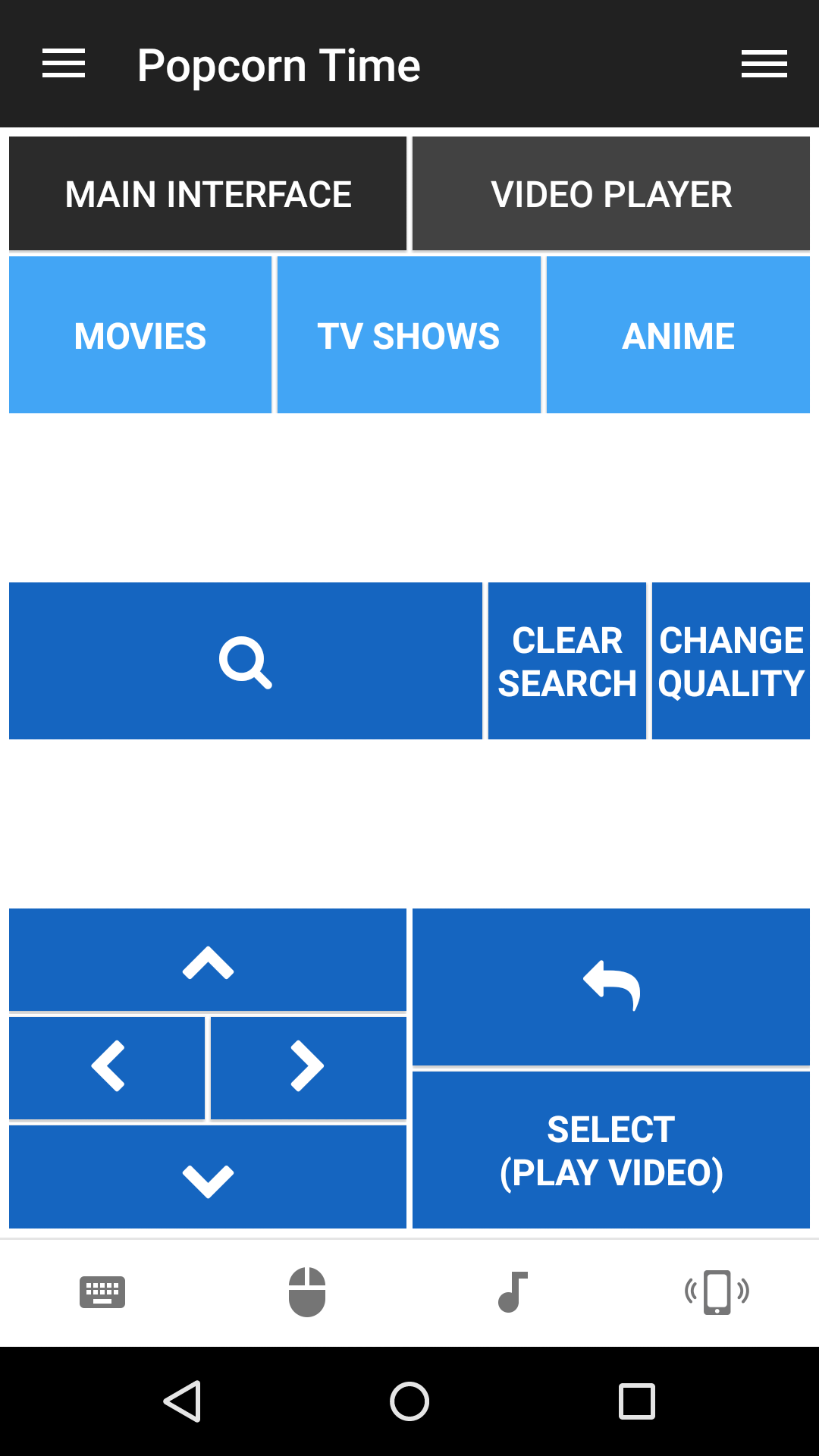Tap the search magnifier button

point(245,661)
